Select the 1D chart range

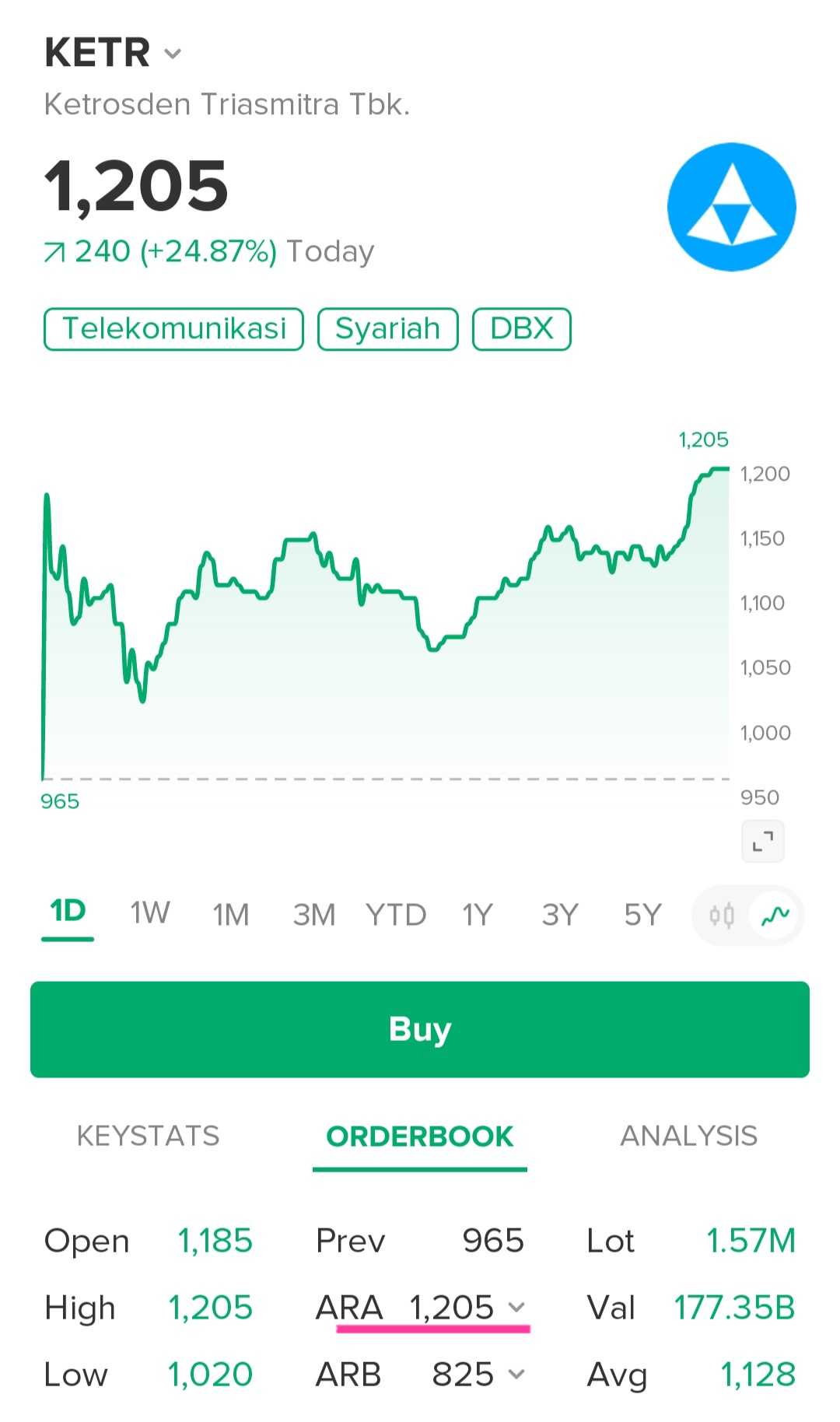coord(68,912)
